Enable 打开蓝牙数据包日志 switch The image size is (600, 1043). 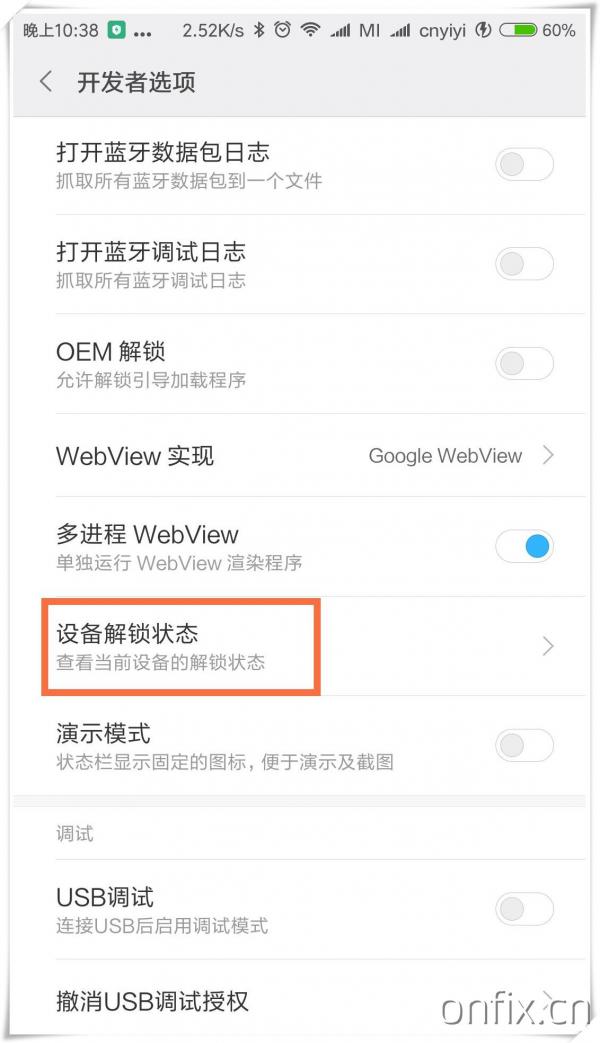point(524,164)
